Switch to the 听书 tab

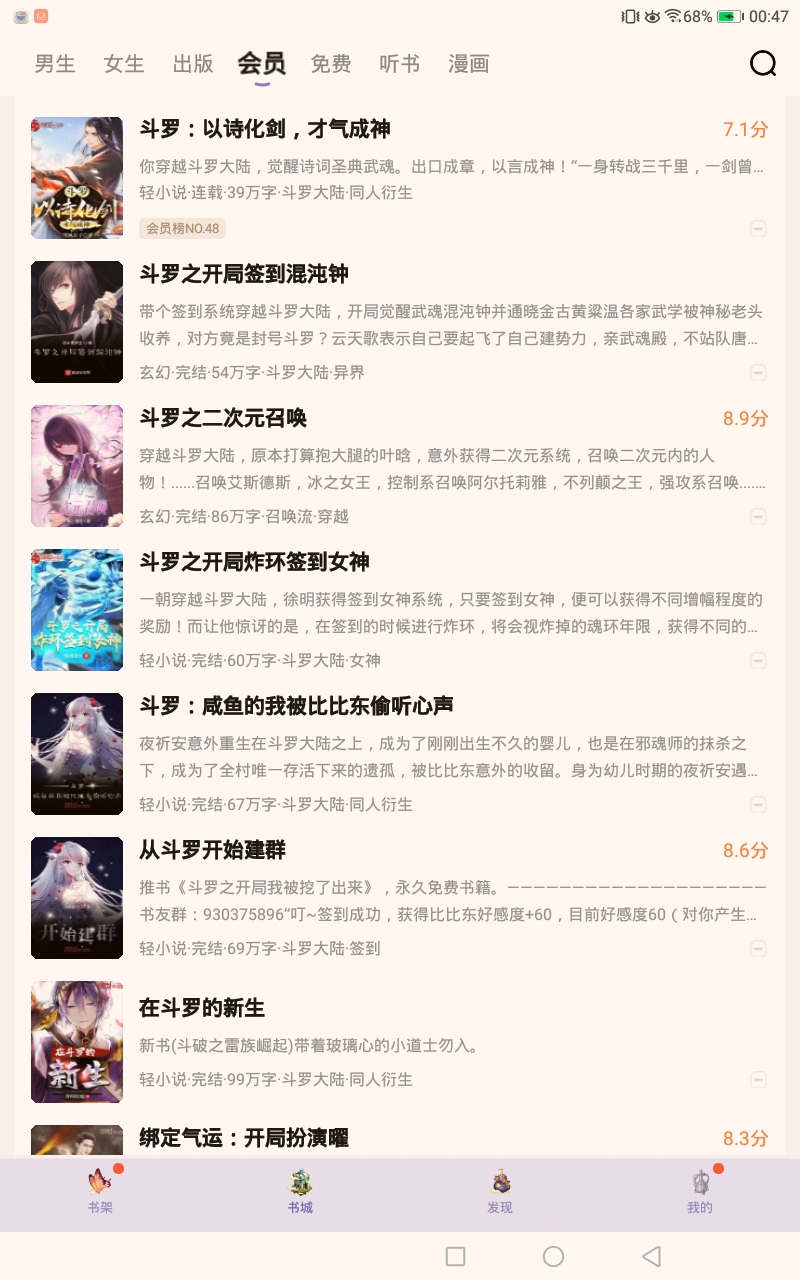[400, 64]
